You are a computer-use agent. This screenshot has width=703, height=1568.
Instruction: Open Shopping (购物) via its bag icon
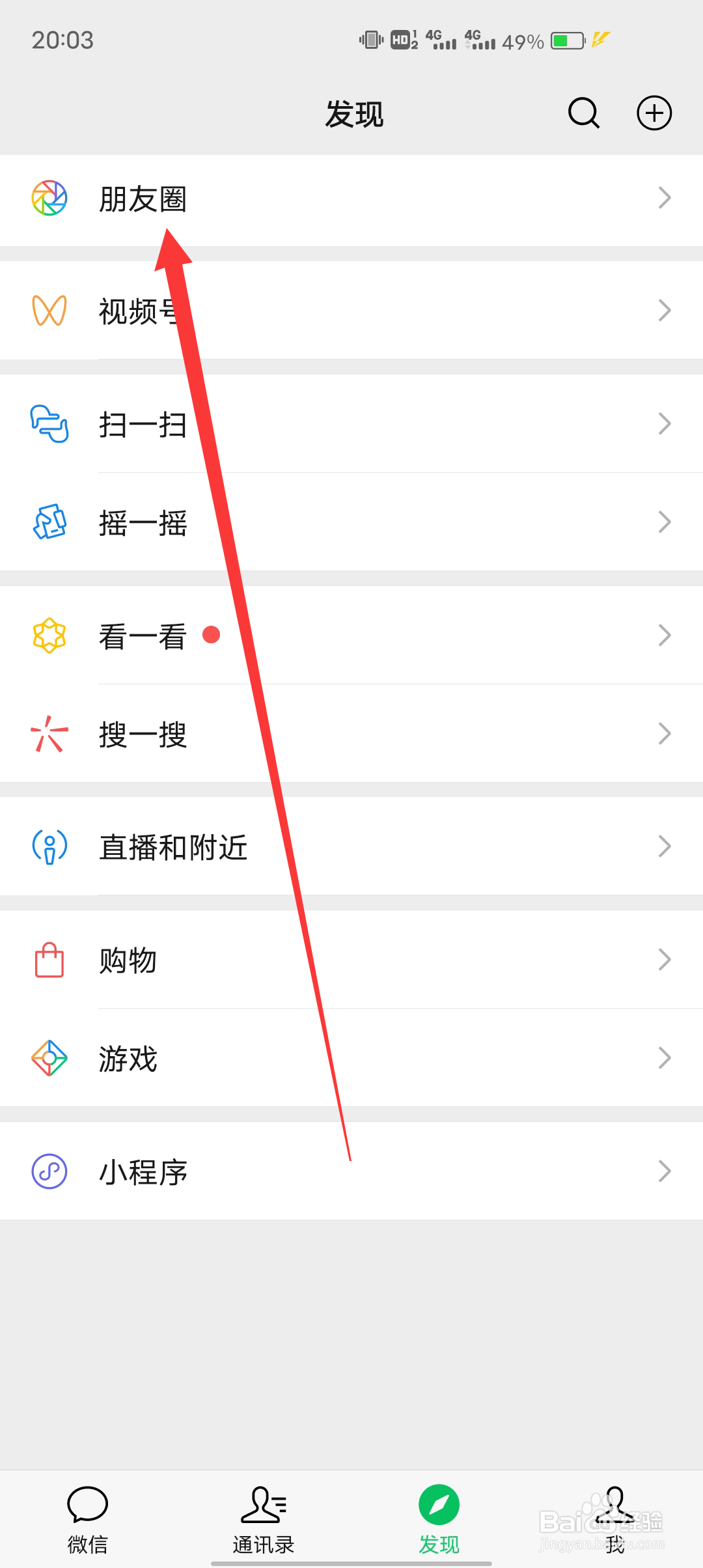pyautogui.click(x=49, y=959)
